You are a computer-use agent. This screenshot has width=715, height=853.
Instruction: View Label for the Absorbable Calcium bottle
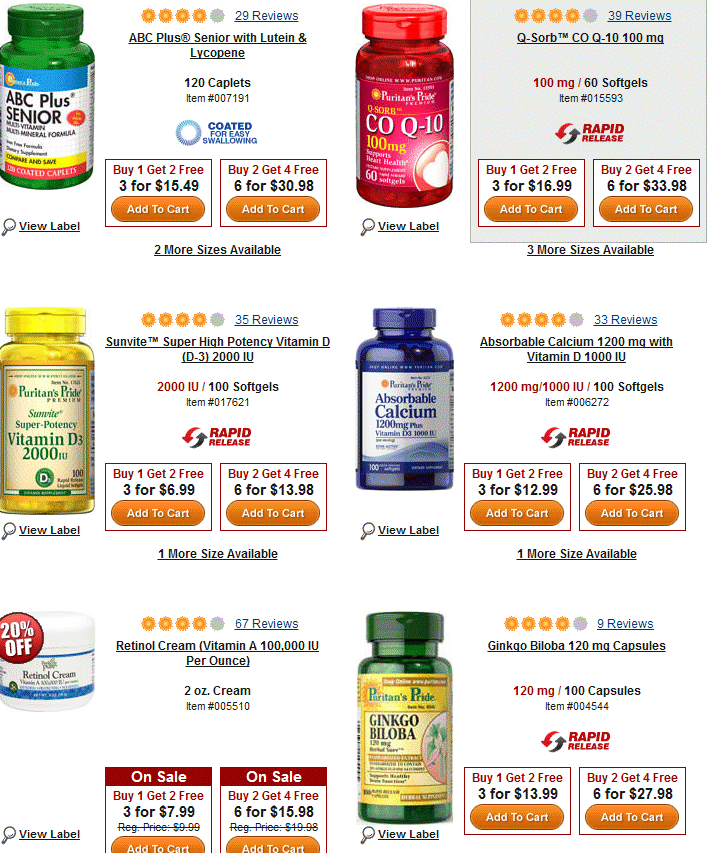pyautogui.click(x=408, y=530)
